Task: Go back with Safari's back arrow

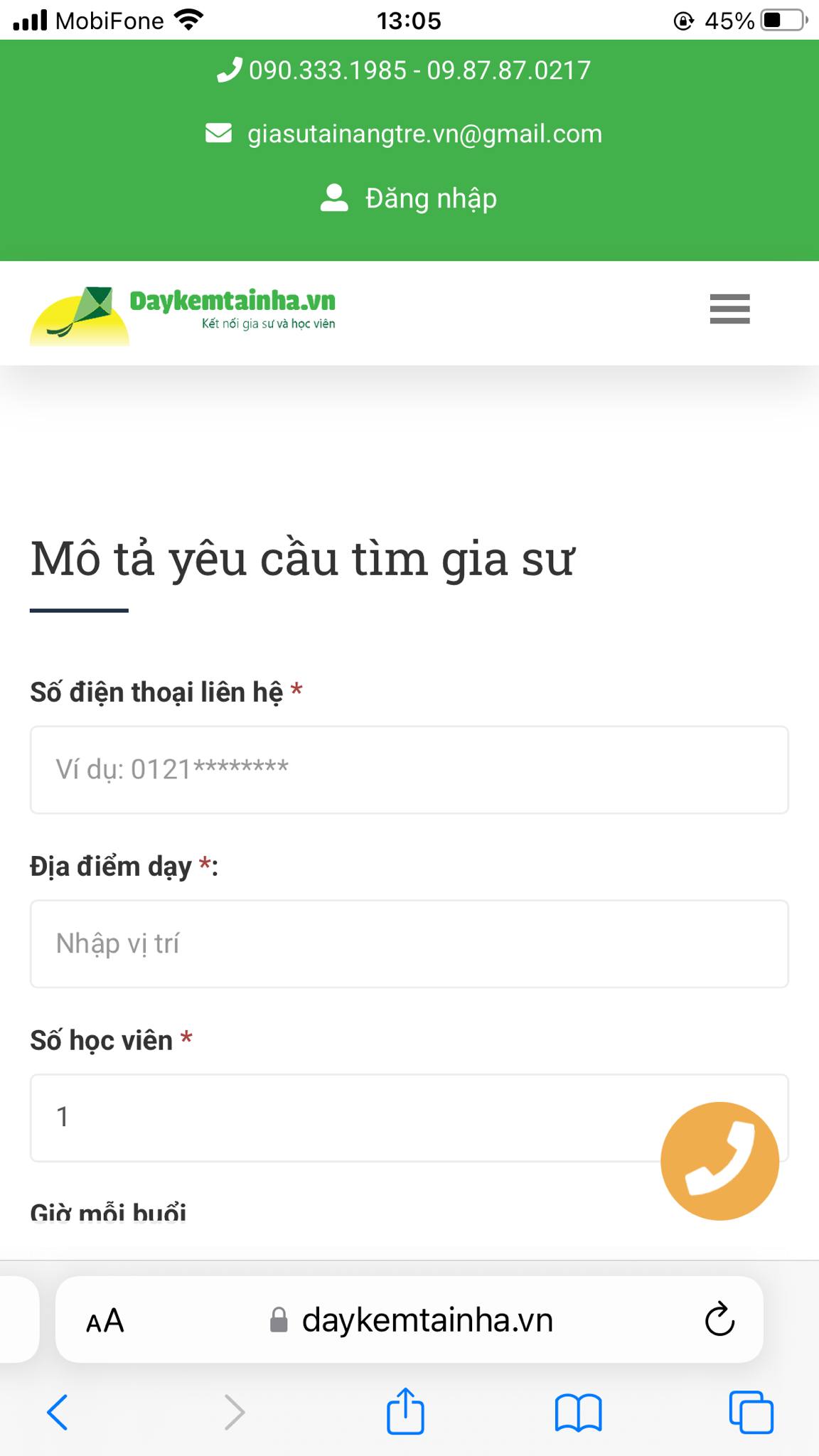Action: point(58,1412)
